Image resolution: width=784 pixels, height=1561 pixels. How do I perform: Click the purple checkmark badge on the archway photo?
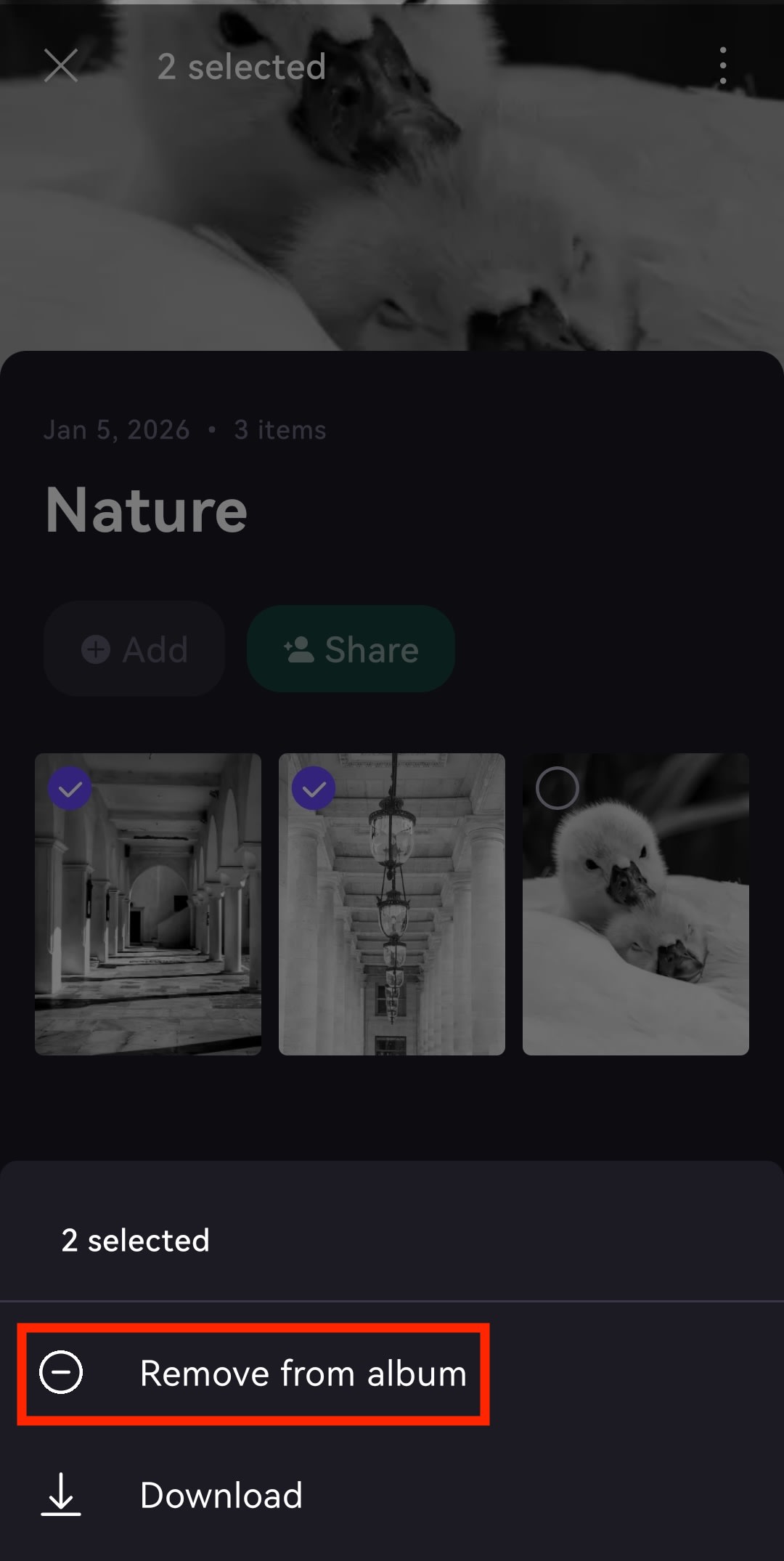point(70,787)
